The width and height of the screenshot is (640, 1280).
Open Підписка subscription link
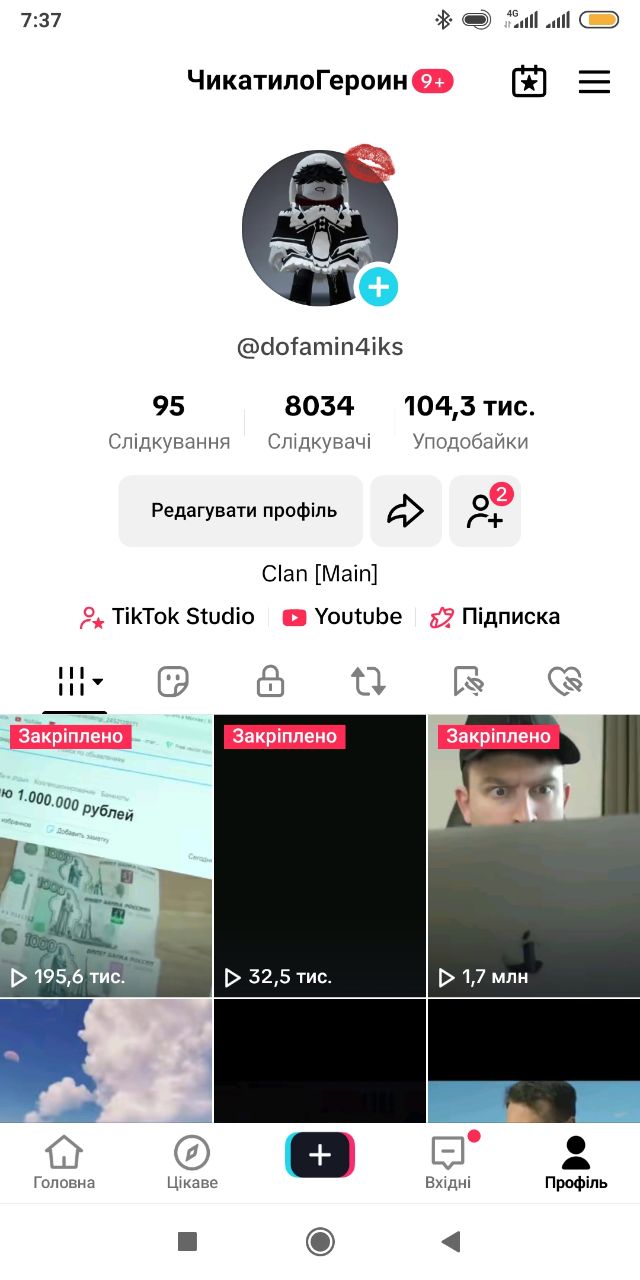tap(495, 617)
